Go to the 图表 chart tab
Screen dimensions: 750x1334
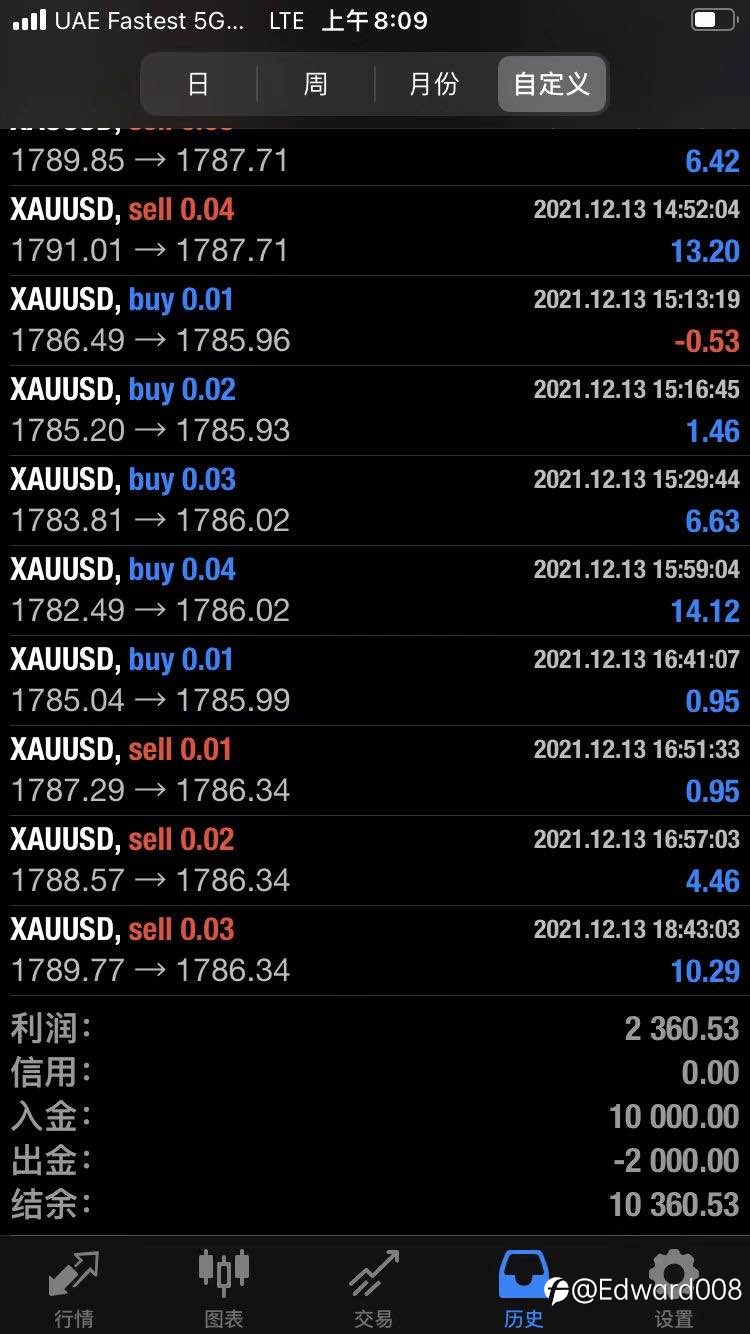[x=224, y=1288]
